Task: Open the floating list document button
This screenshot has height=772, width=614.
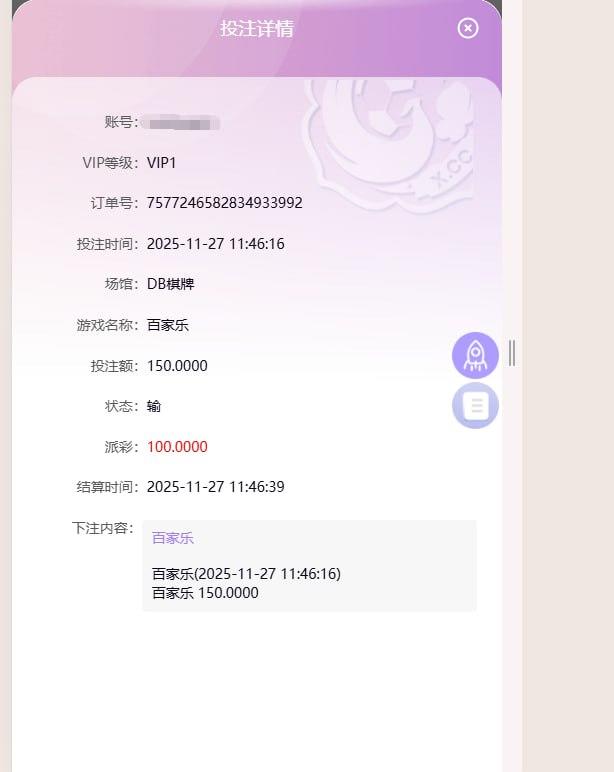Action: [475, 405]
